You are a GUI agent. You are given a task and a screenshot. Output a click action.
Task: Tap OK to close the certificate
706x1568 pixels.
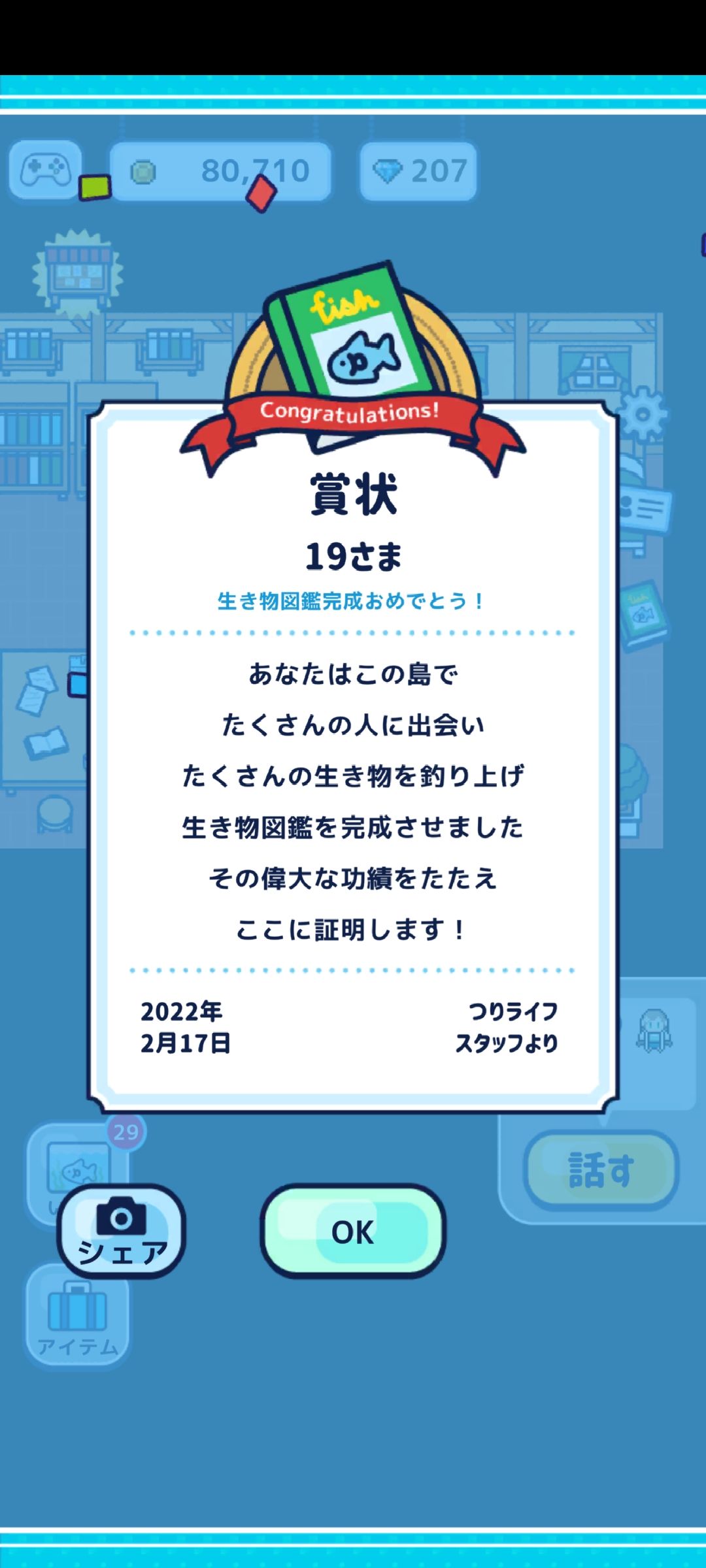click(353, 1231)
